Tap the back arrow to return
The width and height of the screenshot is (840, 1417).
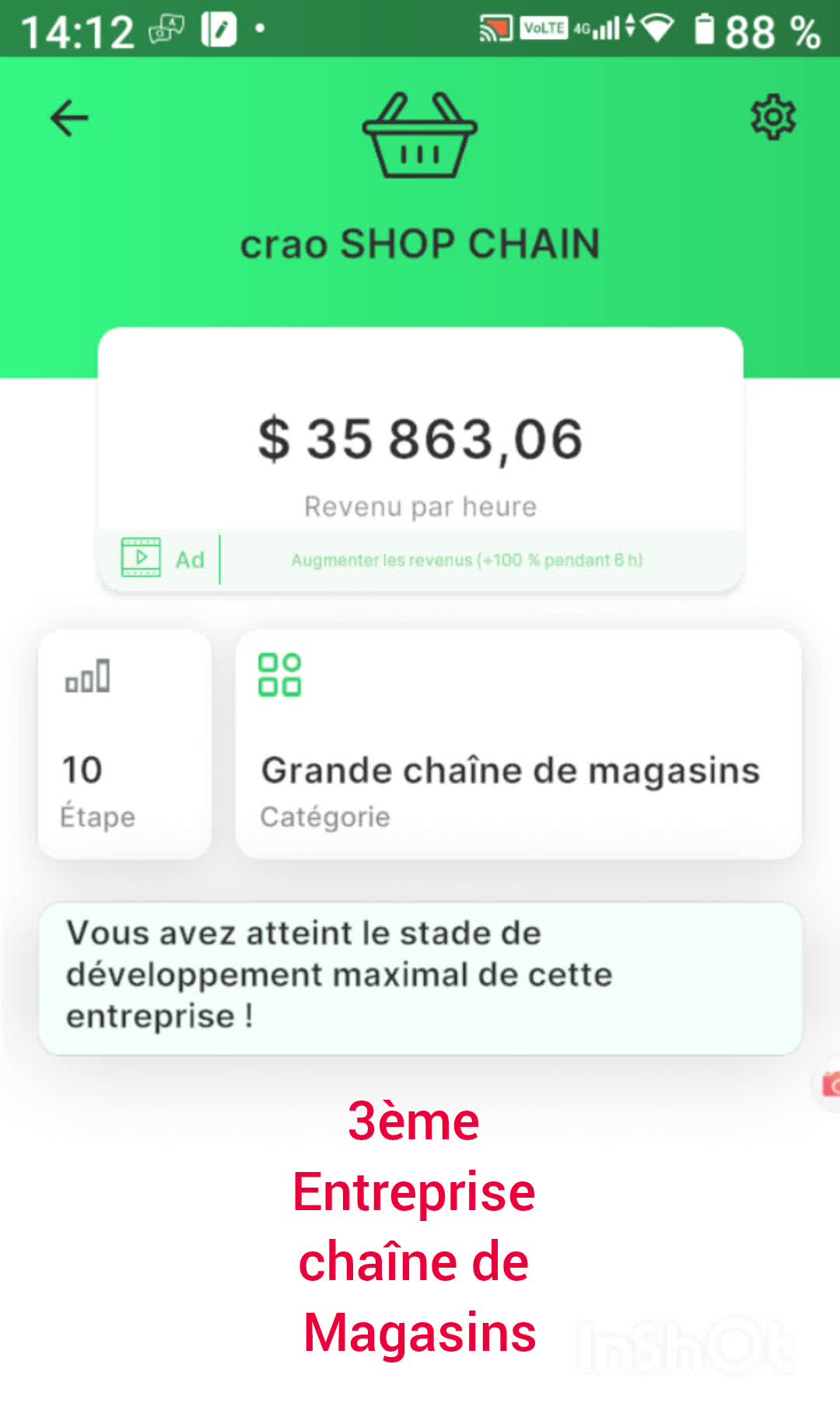pos(69,117)
